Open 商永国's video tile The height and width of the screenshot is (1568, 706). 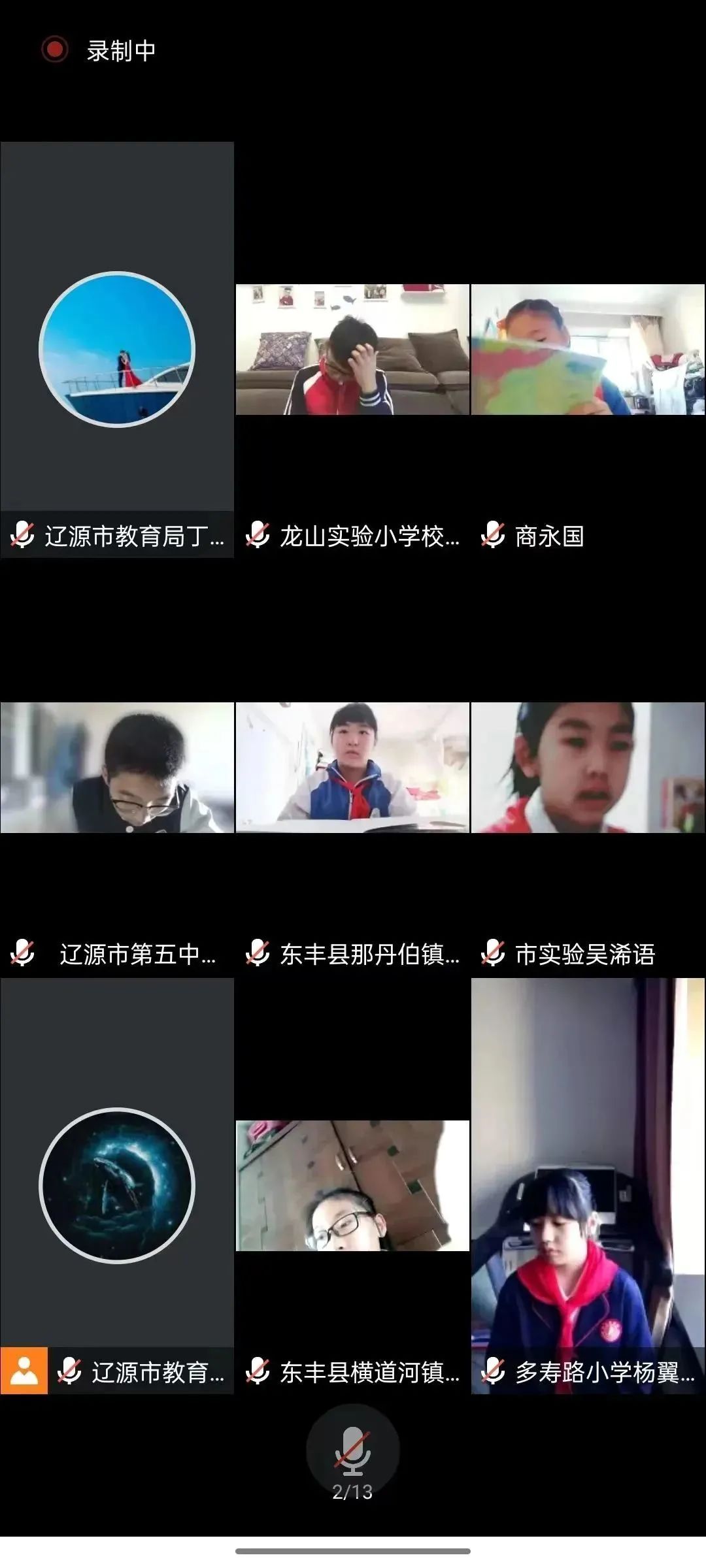point(588,350)
